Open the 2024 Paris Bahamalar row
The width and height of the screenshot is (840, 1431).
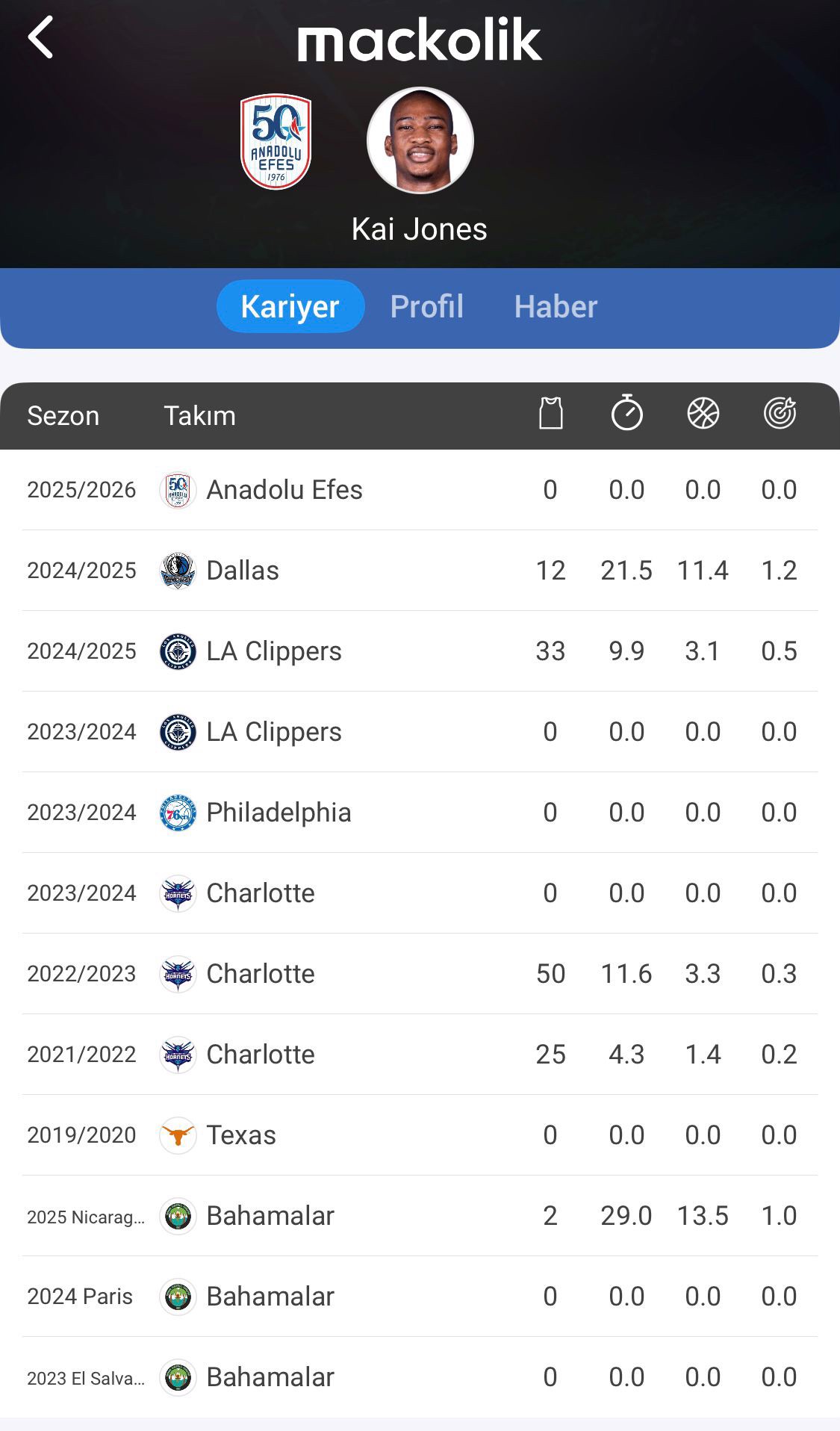(420, 1297)
